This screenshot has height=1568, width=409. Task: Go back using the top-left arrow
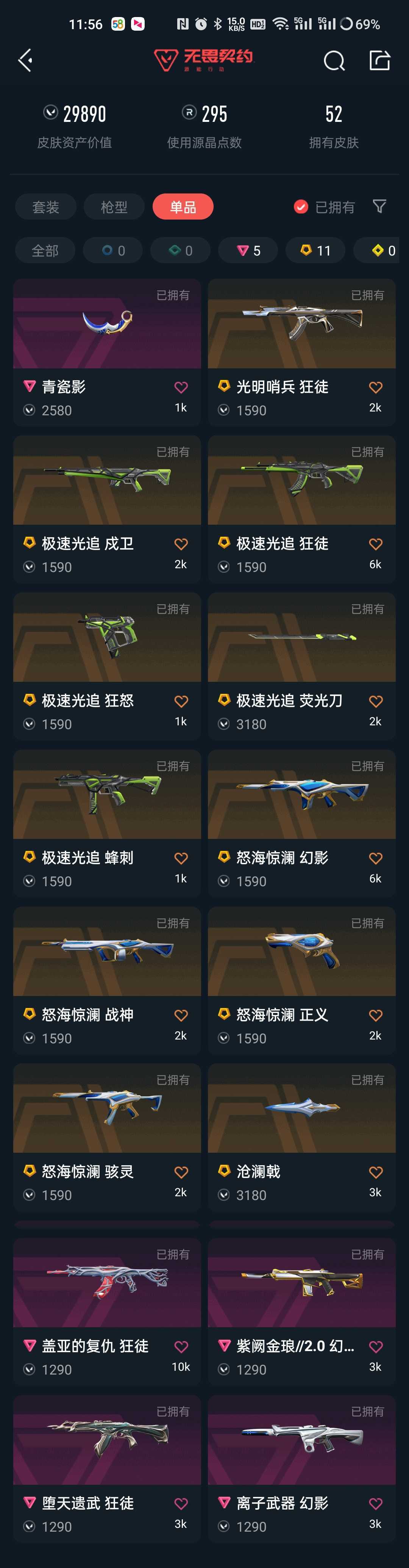coord(26,60)
